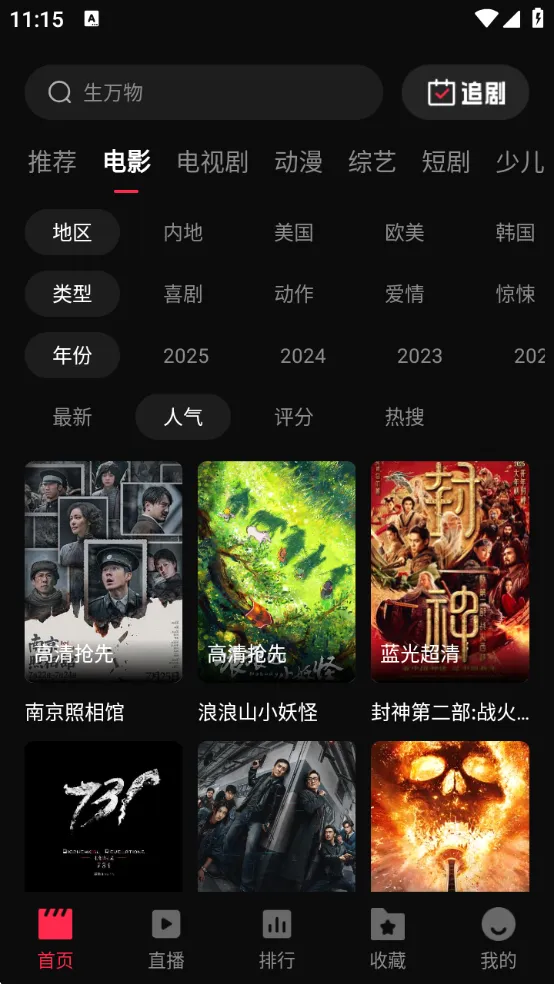Go to the 排行 tab
Image resolution: width=554 pixels, height=984 pixels.
coord(277,939)
